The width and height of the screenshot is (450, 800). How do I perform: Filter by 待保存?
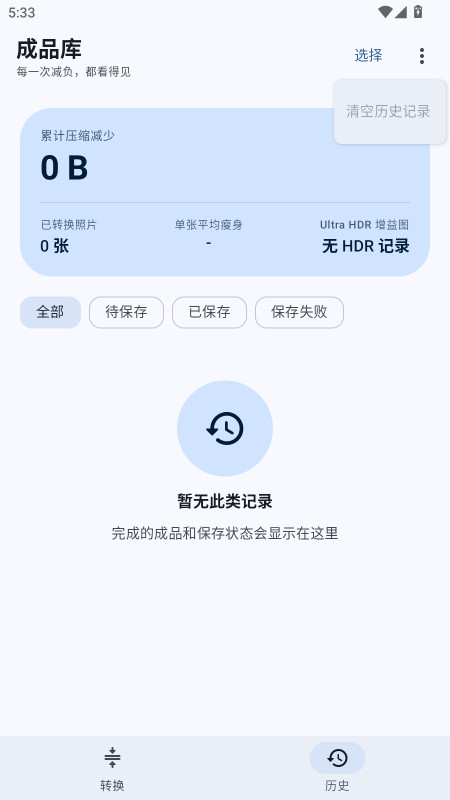127,312
